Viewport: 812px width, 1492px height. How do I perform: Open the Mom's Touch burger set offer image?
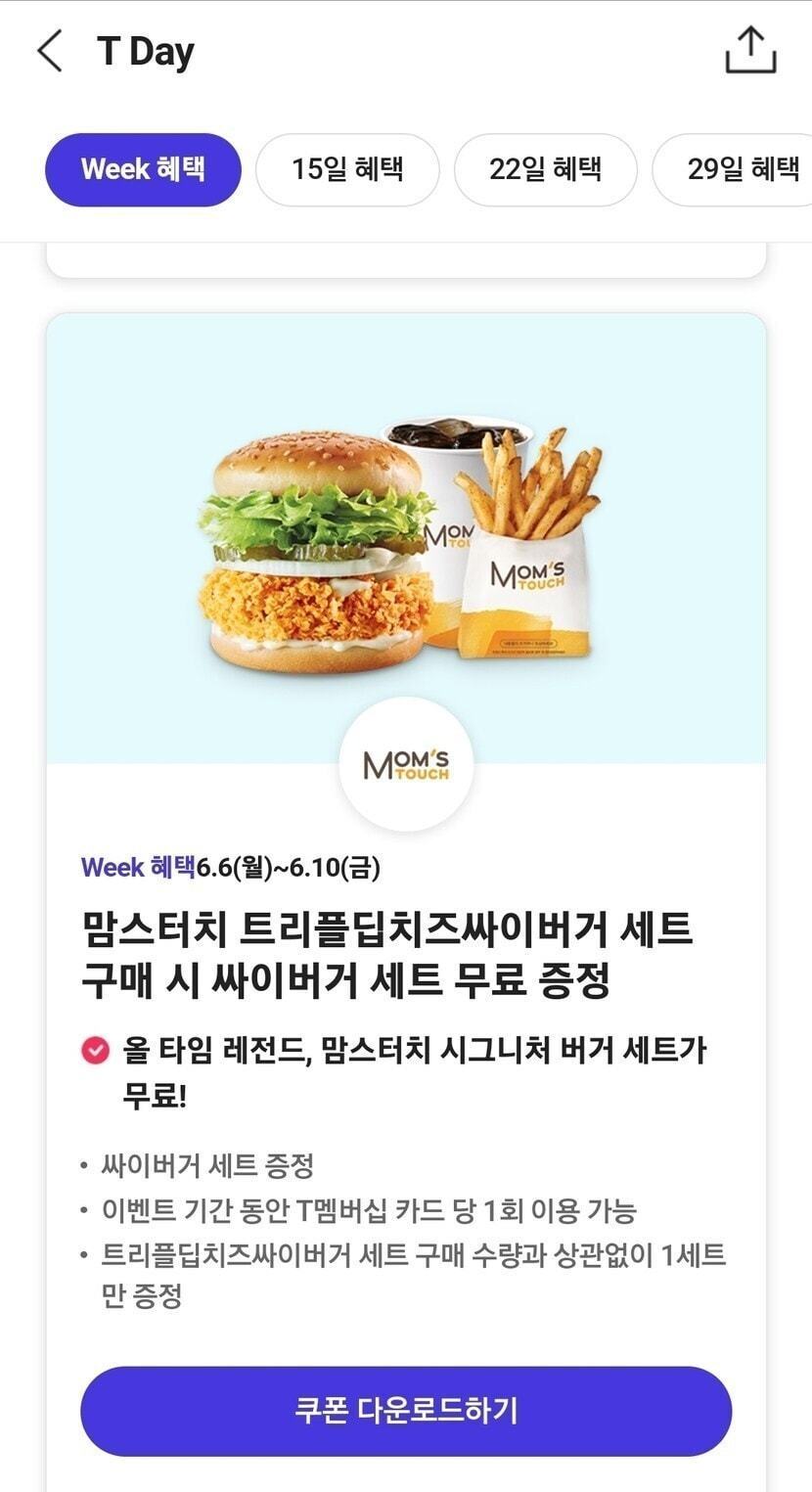[406, 538]
